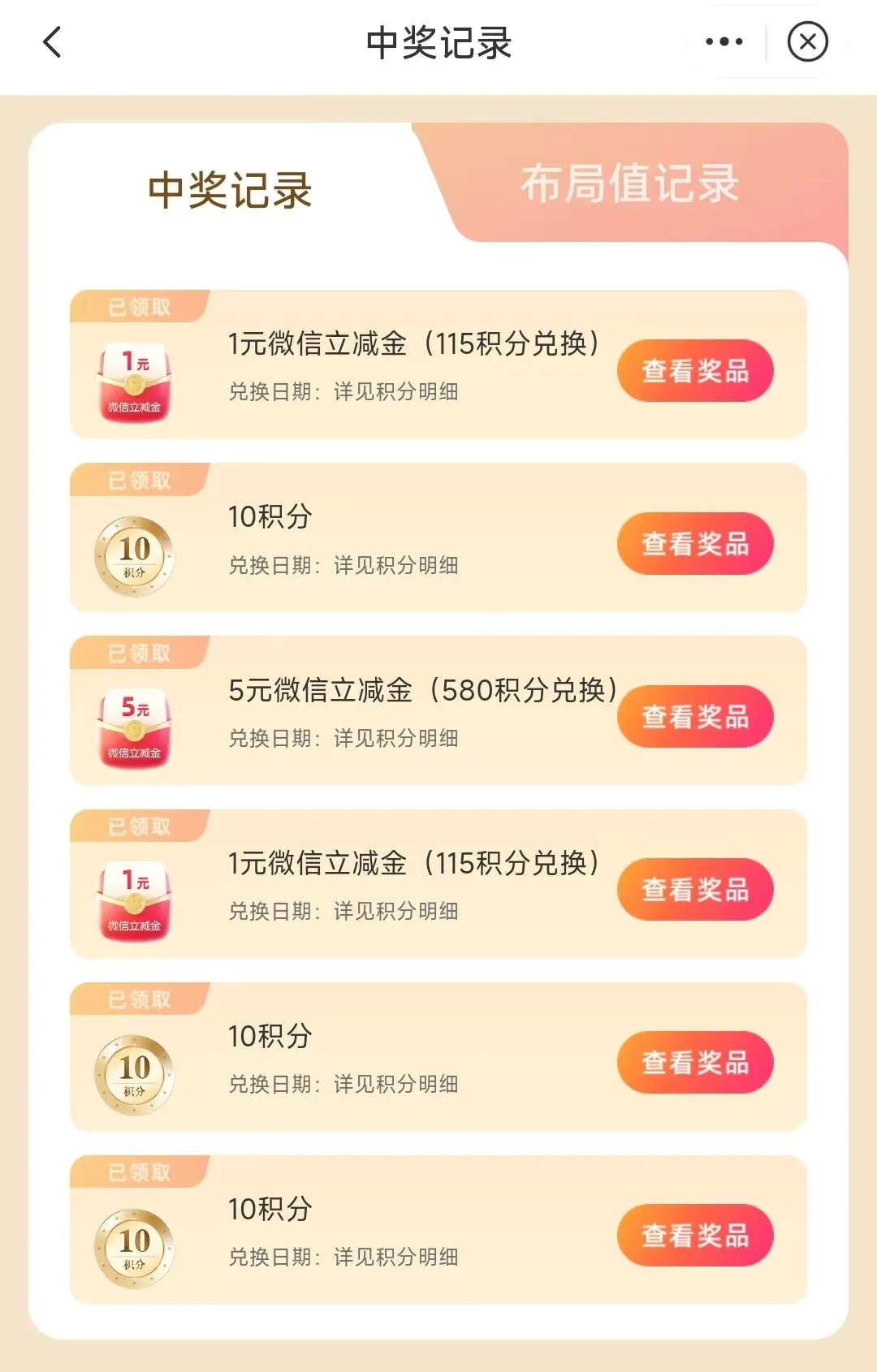This screenshot has height=1372, width=877.
Task: Tap 查看奖品 for the last 10积分 entry
Action: [x=695, y=1236]
